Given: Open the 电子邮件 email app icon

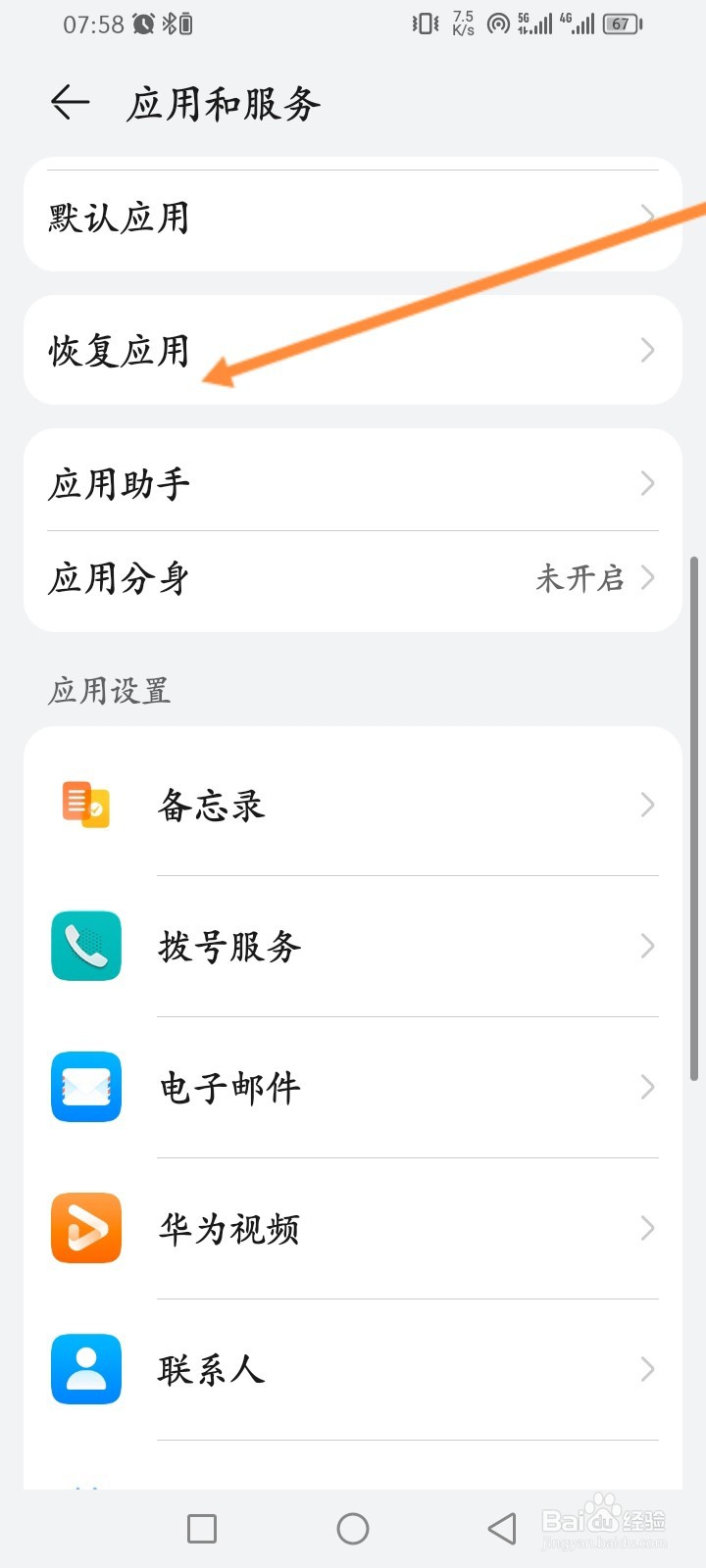Looking at the screenshot, I should coord(85,1087).
